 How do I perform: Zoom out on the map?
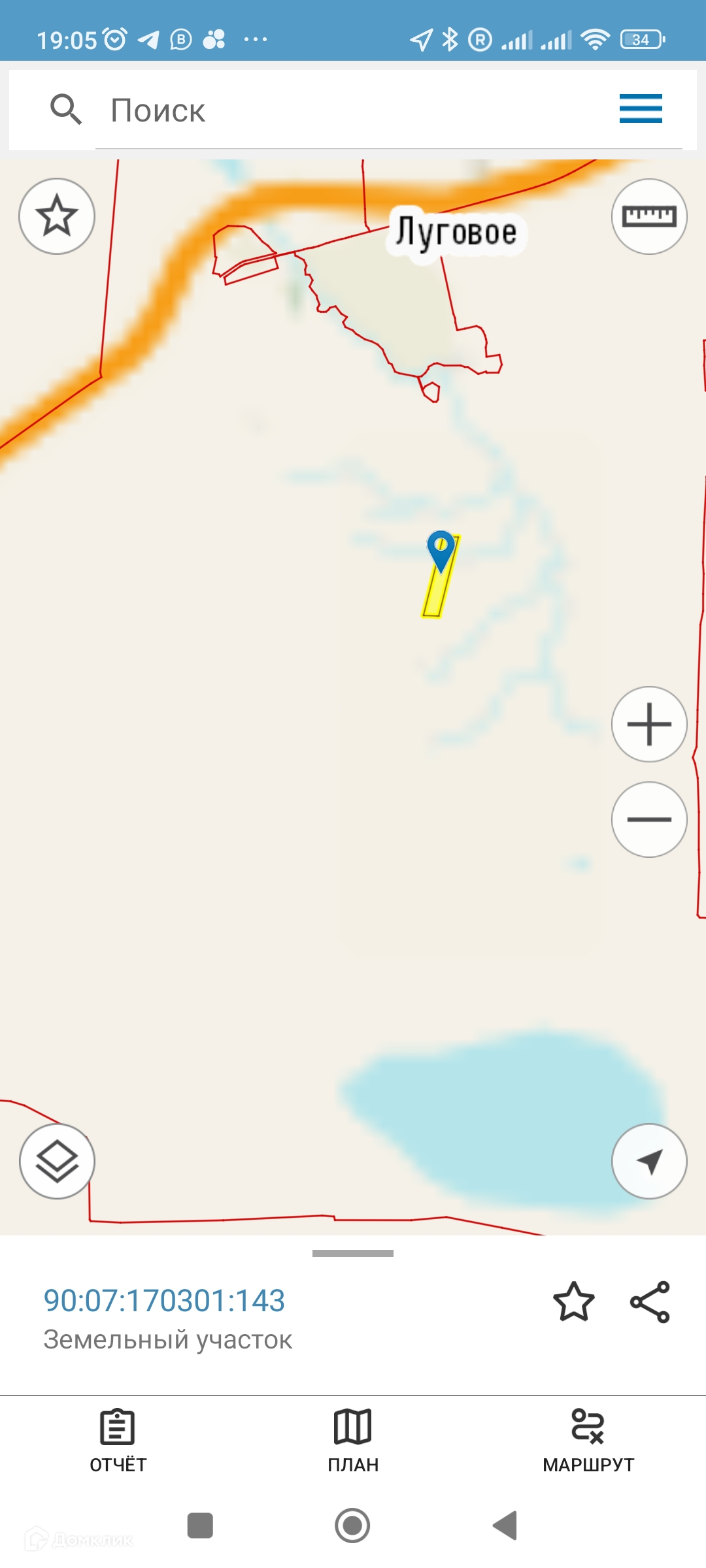[649, 819]
